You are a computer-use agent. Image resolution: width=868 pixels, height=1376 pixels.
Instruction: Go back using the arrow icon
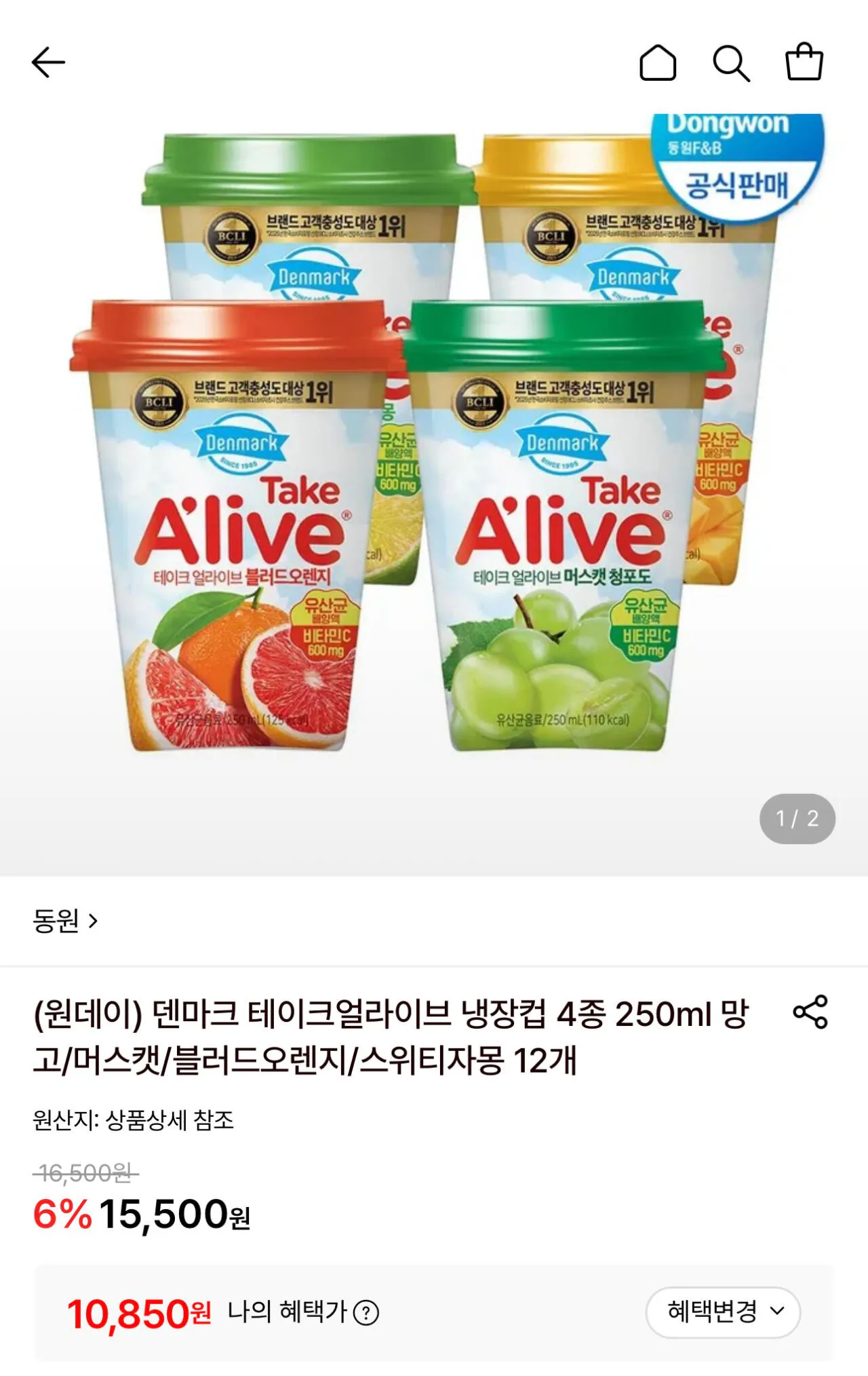(48, 62)
